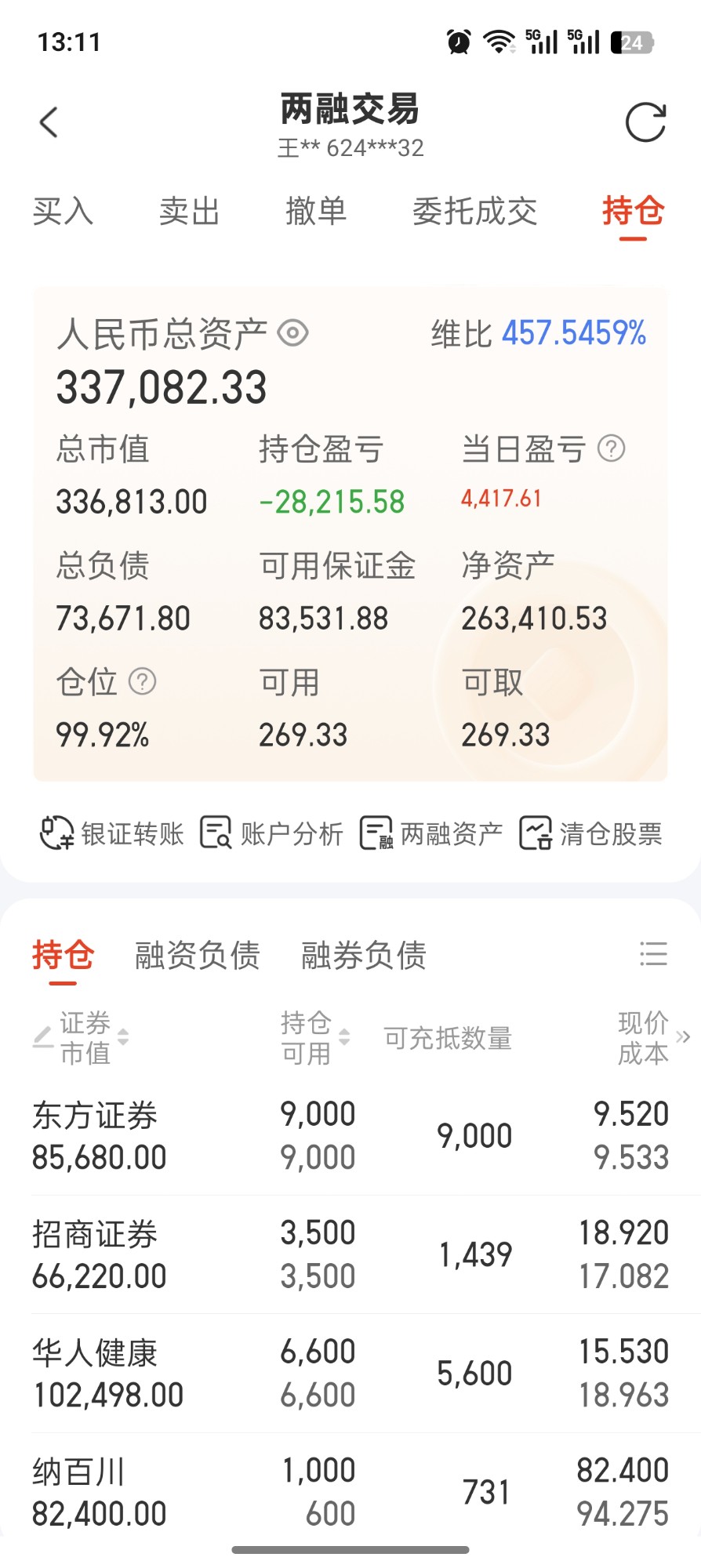Open 账户分析
The height and width of the screenshot is (1568, 701).
tap(271, 833)
